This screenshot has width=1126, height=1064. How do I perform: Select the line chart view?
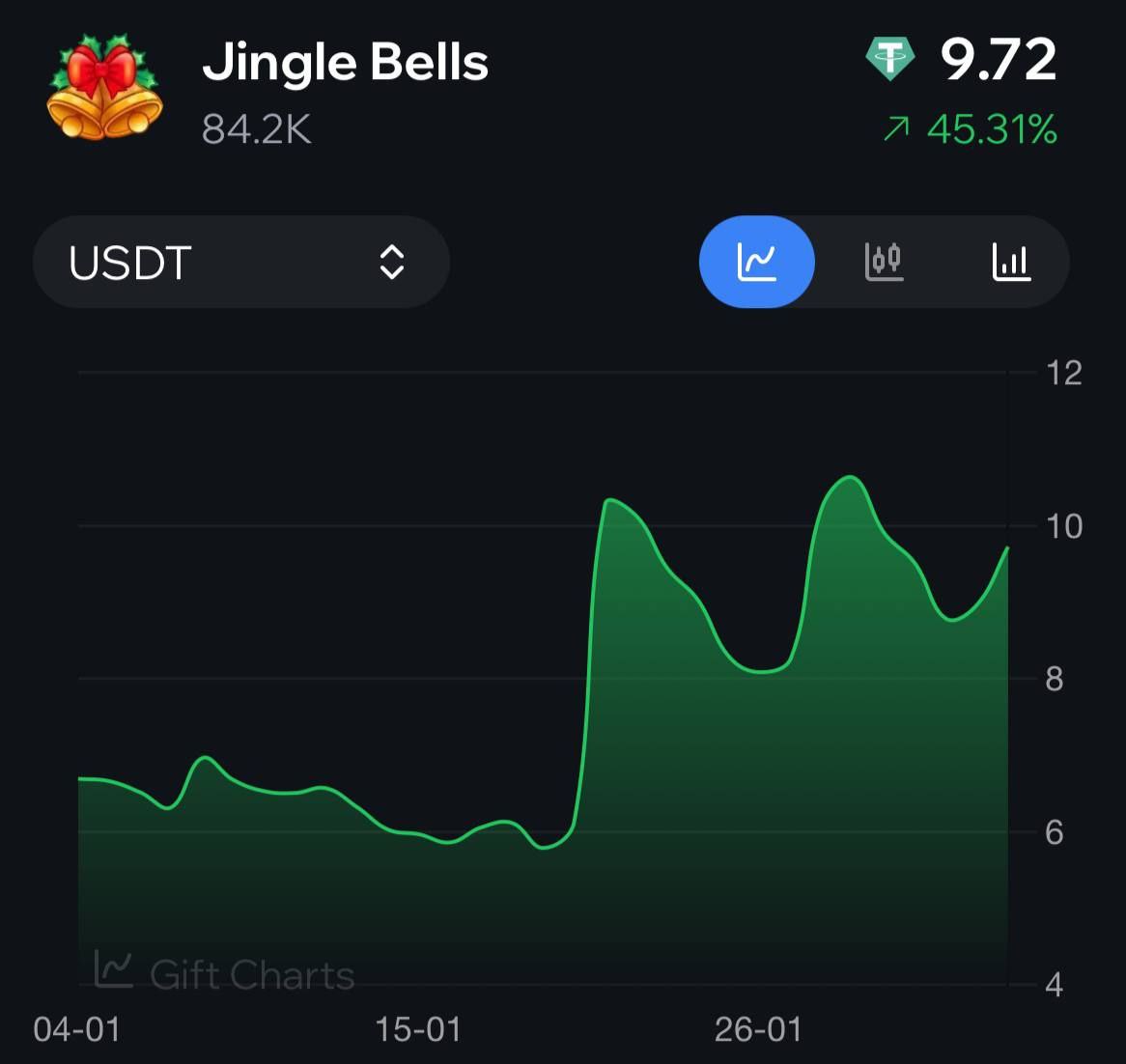point(757,262)
